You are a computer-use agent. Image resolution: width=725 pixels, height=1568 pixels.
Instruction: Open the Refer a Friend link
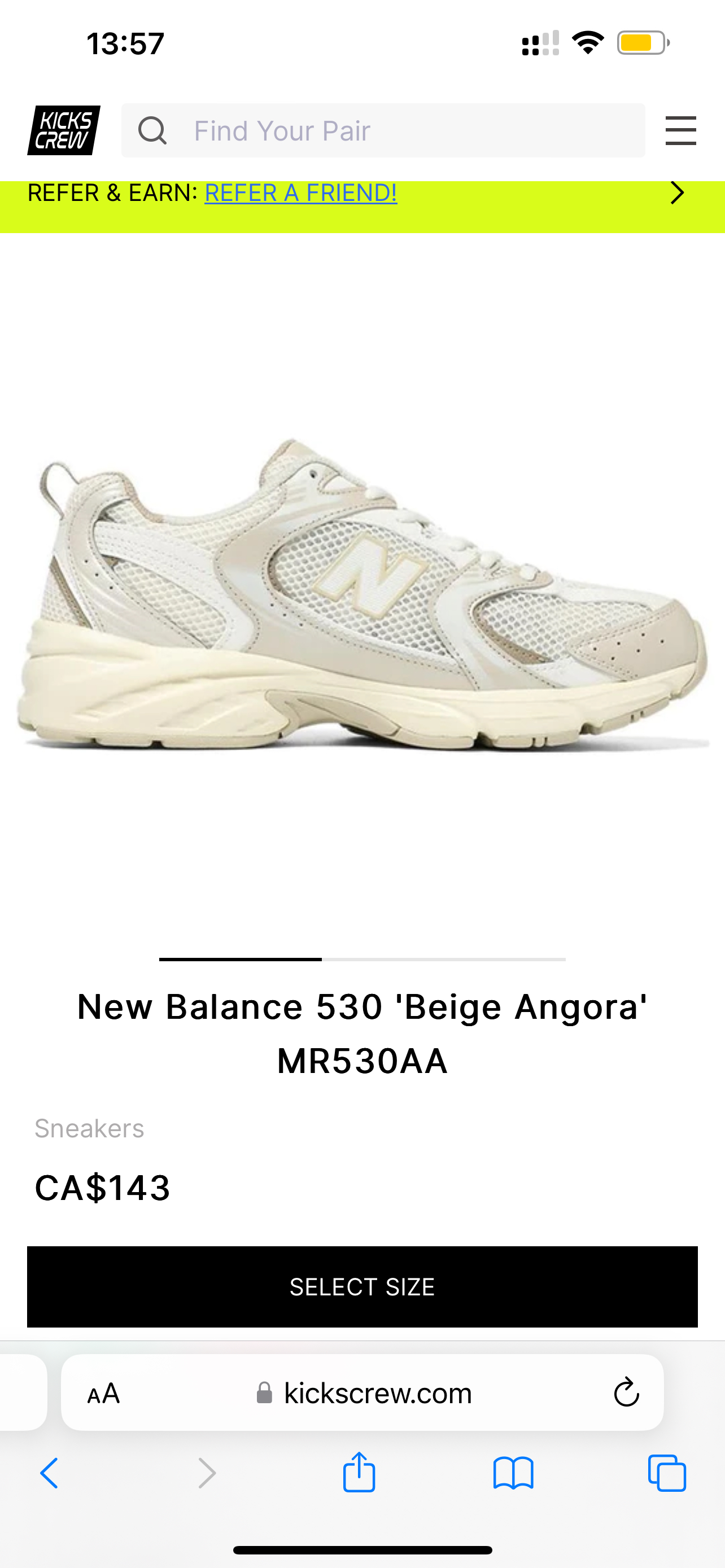[x=301, y=193]
